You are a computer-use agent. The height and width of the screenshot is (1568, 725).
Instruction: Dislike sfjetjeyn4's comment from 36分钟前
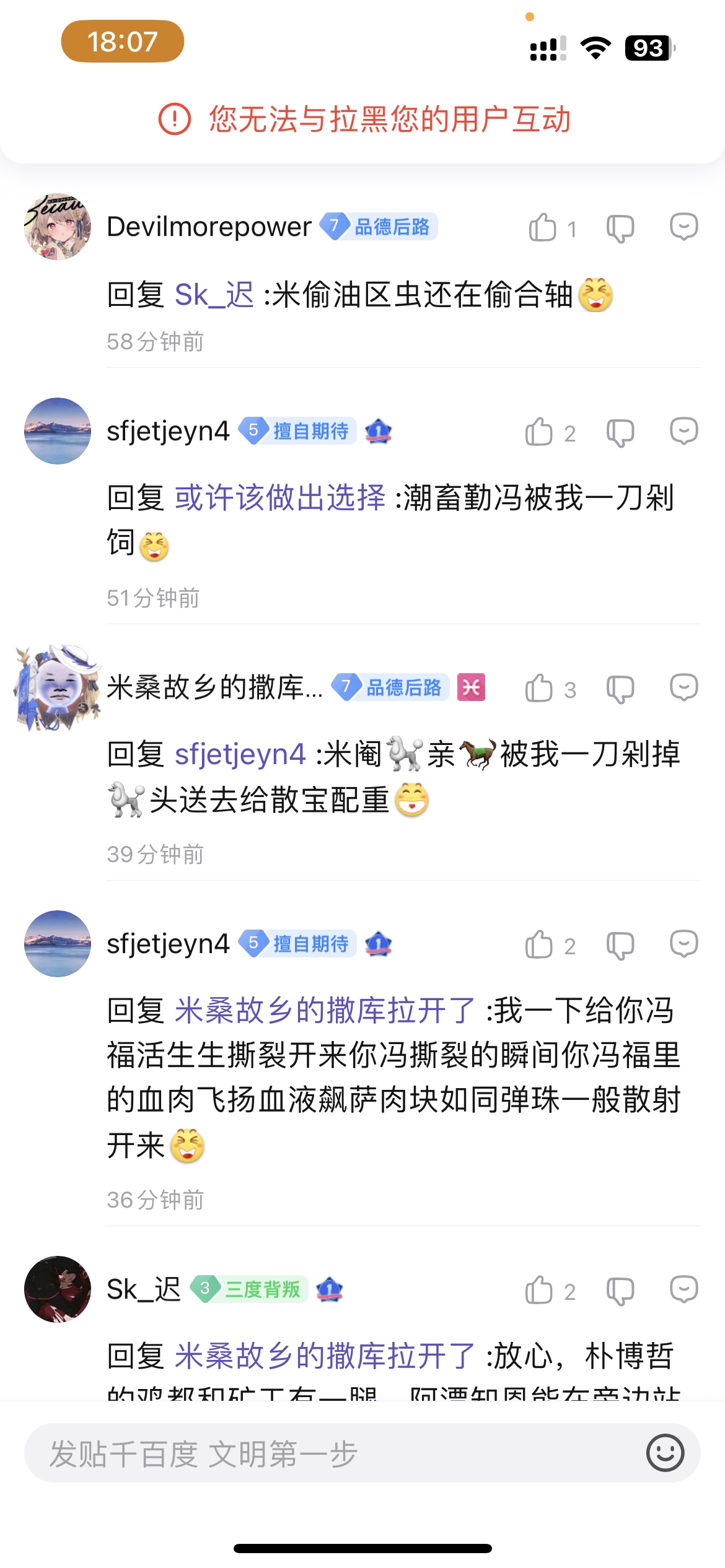pos(620,945)
